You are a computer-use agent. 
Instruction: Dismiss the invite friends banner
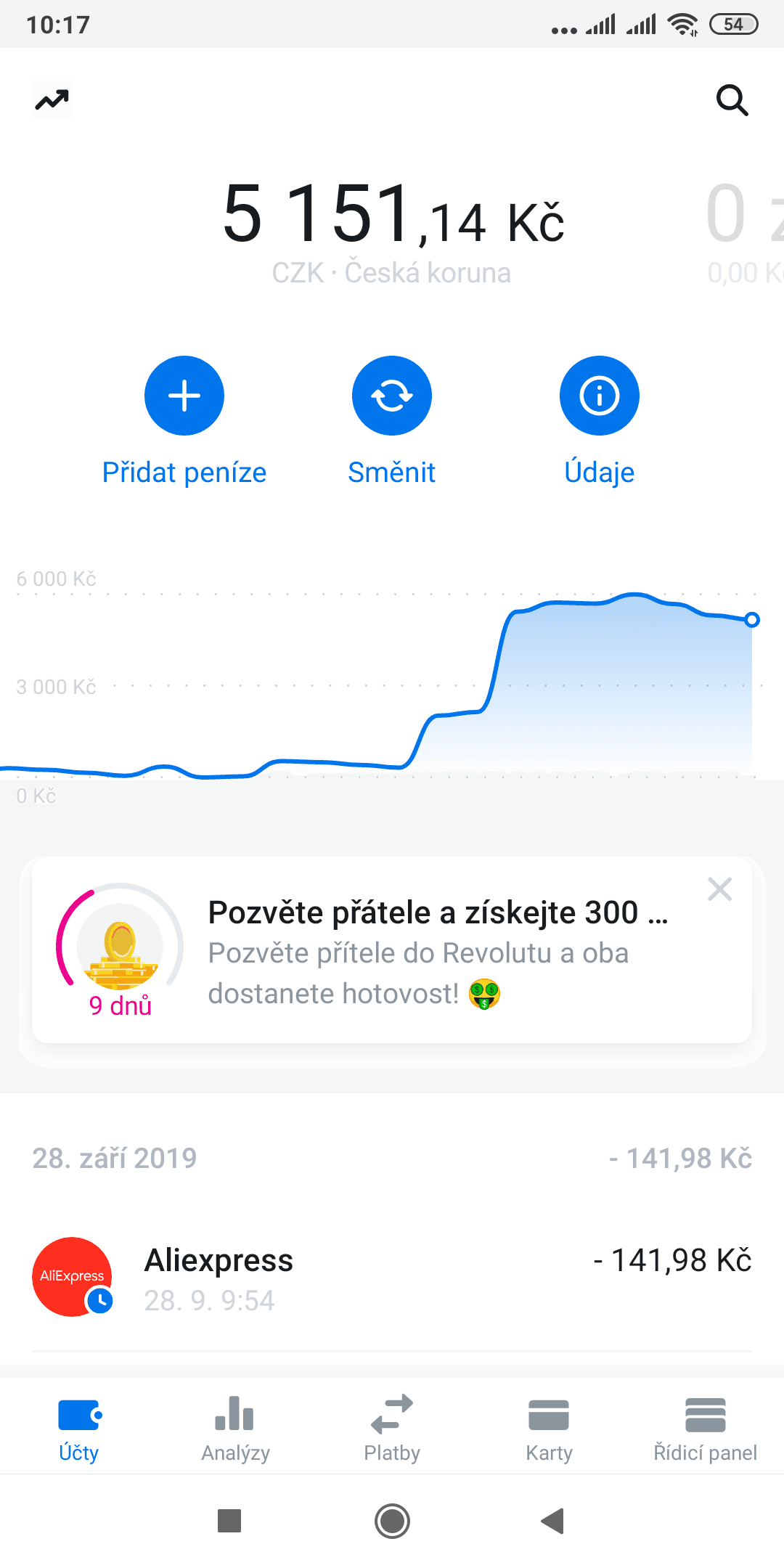(719, 889)
